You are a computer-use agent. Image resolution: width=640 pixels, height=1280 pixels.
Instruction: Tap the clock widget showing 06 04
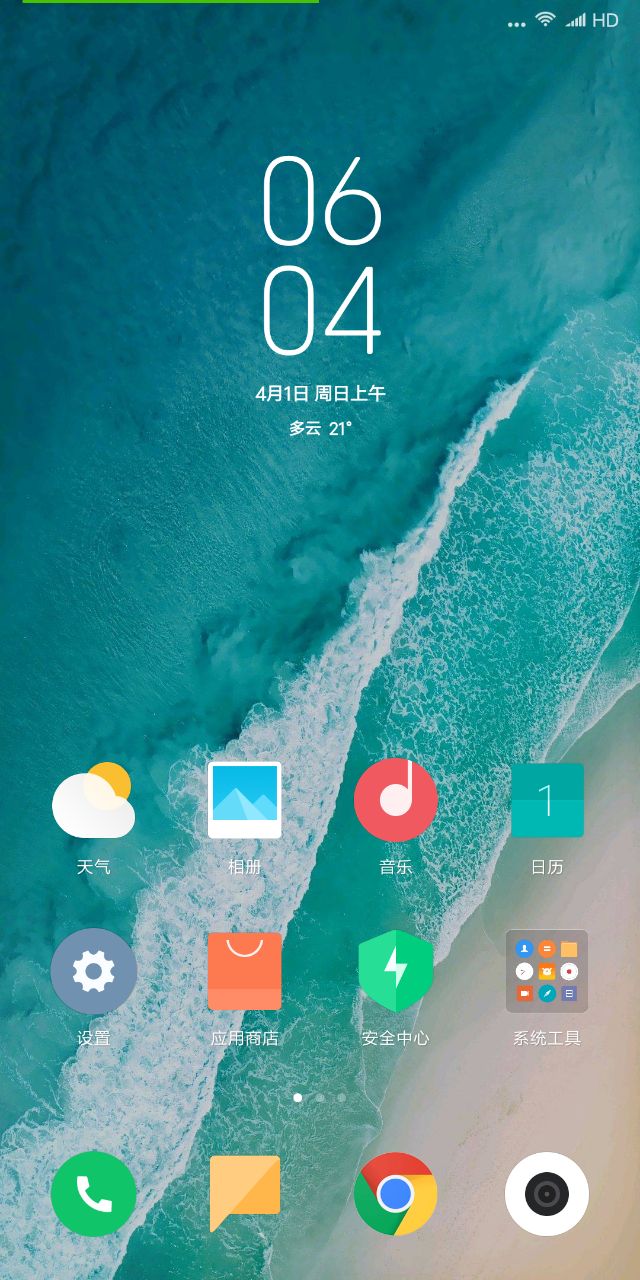(321, 256)
